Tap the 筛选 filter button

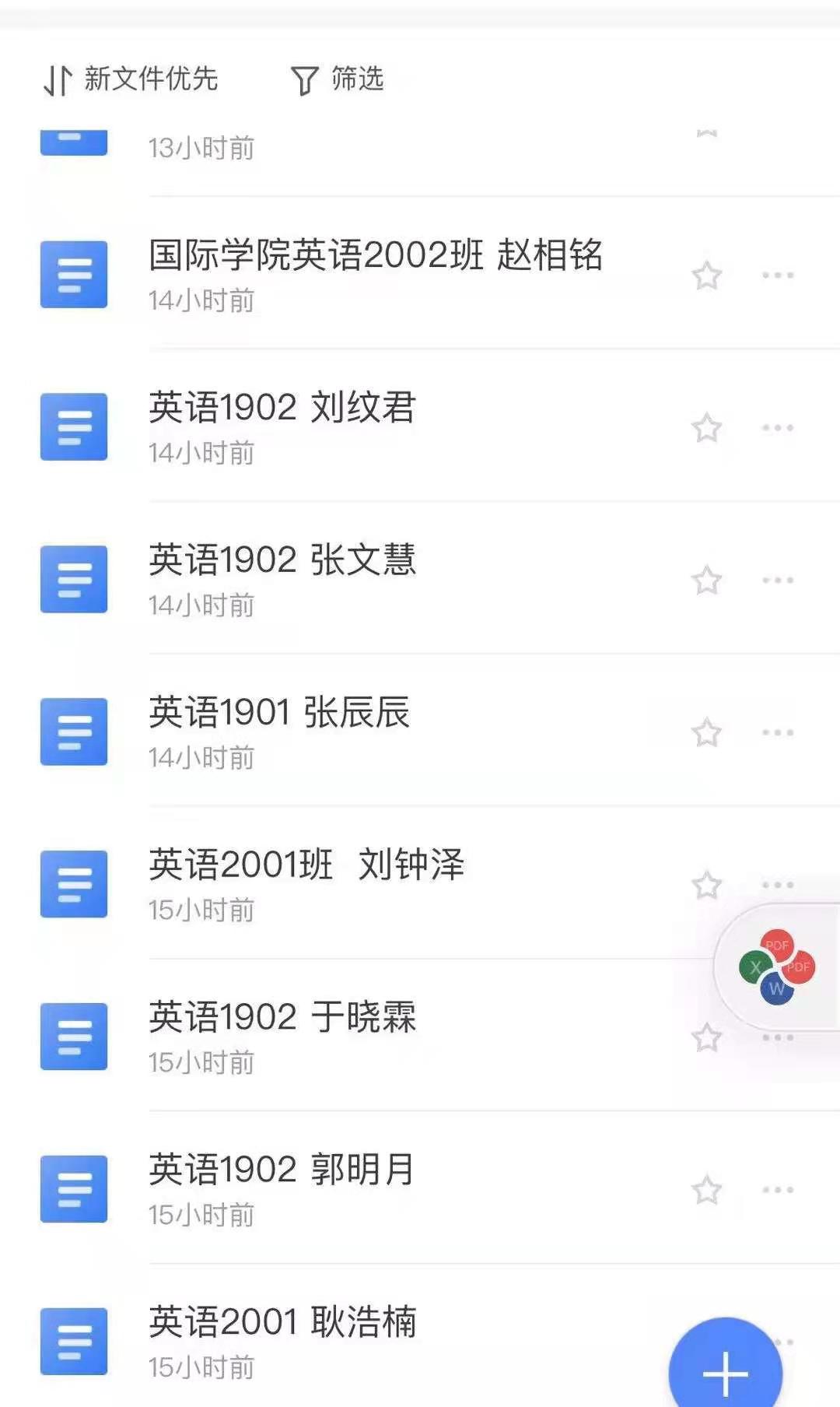(x=338, y=79)
